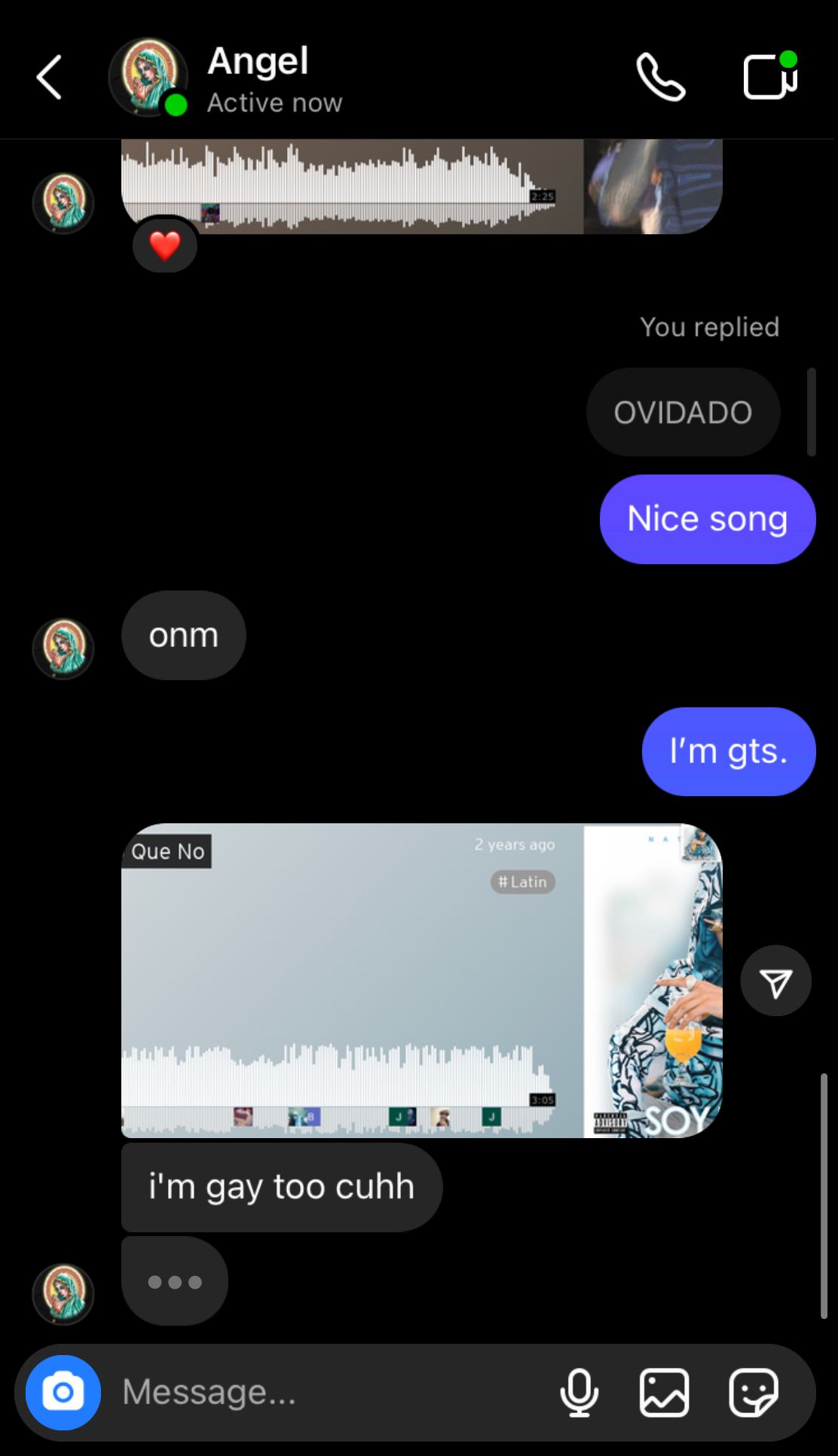Viewport: 838px width, 1456px height.
Task: Open the shared track with the heart reaction
Action: pos(421,185)
